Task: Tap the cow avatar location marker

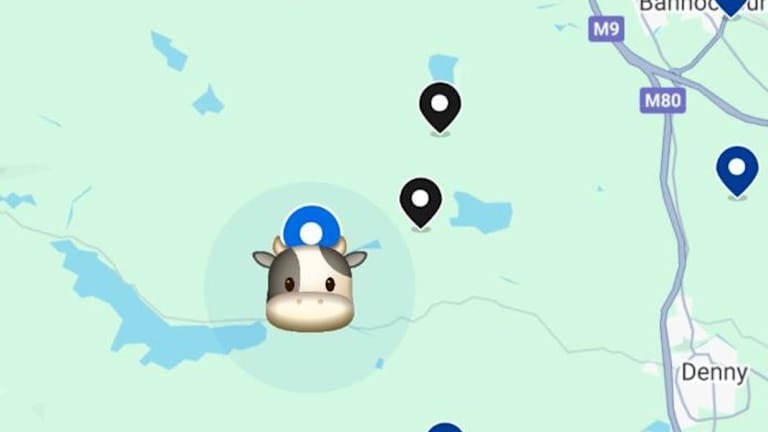Action: click(310, 284)
